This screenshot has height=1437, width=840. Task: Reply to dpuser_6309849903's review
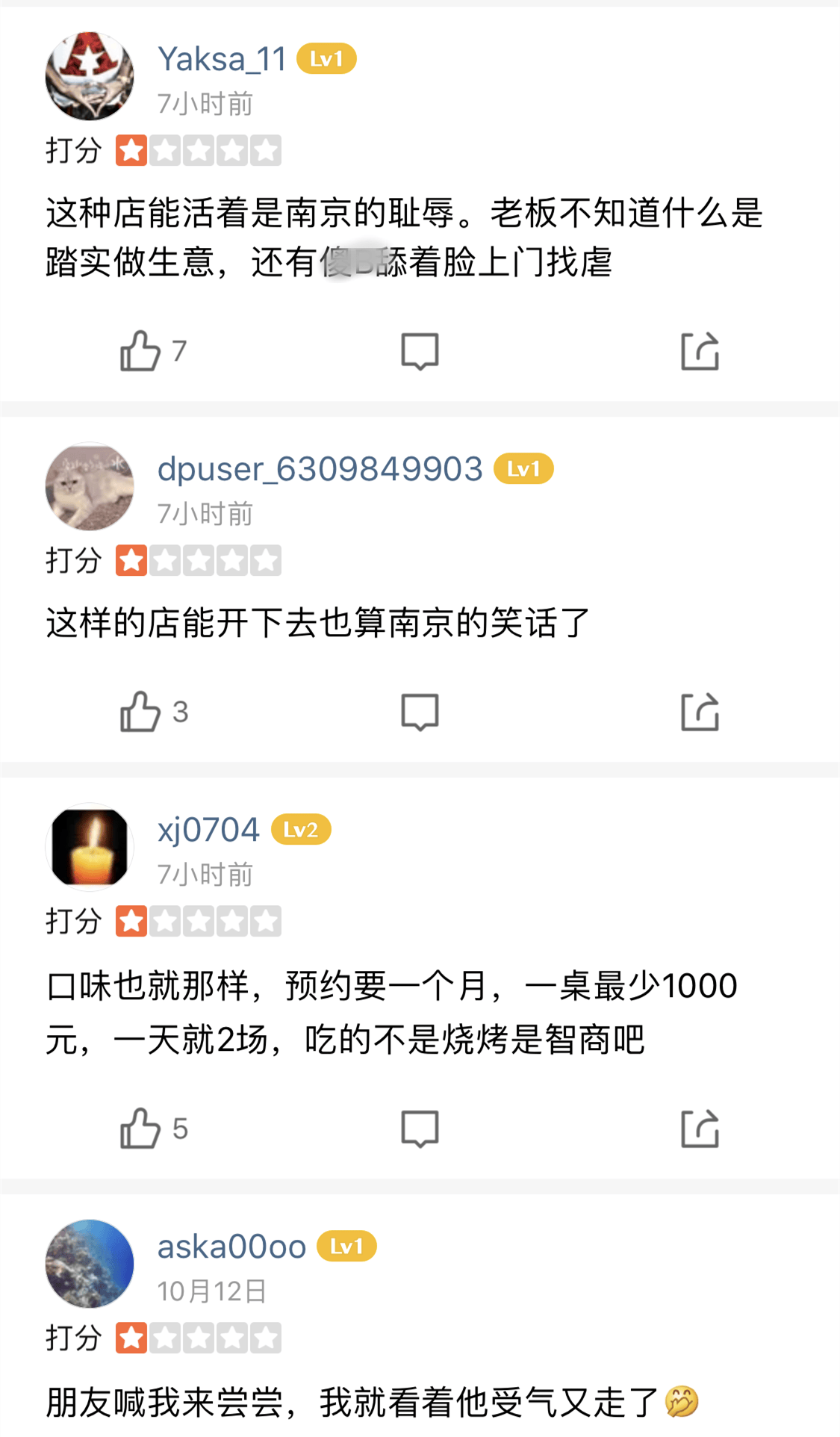pos(420,712)
